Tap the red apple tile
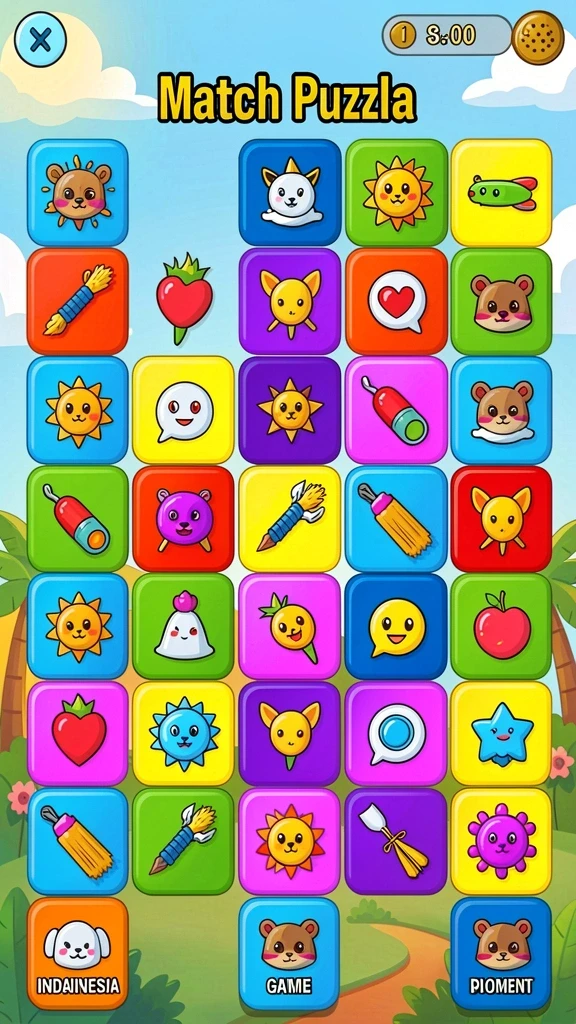 point(502,626)
